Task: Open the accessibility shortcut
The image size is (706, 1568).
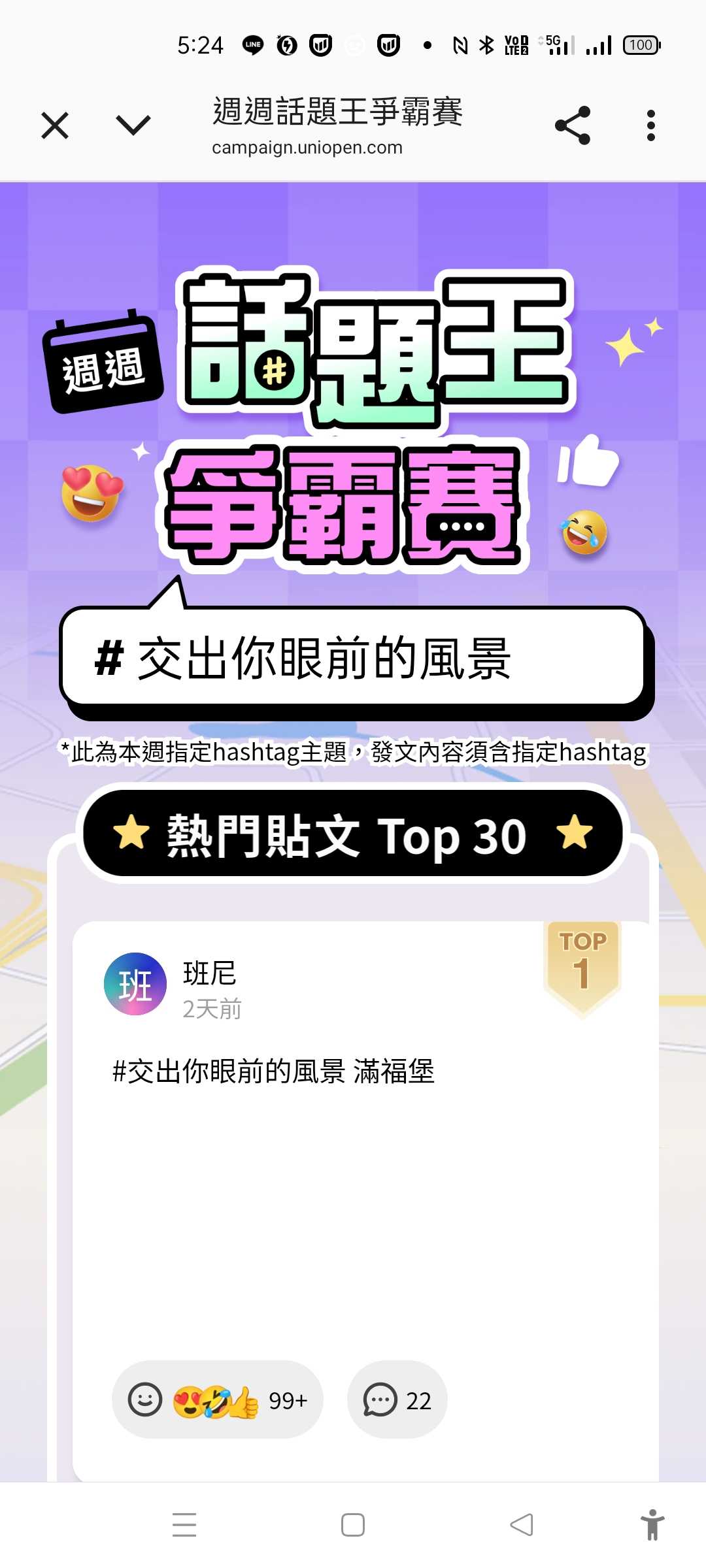Action: click(x=652, y=1525)
